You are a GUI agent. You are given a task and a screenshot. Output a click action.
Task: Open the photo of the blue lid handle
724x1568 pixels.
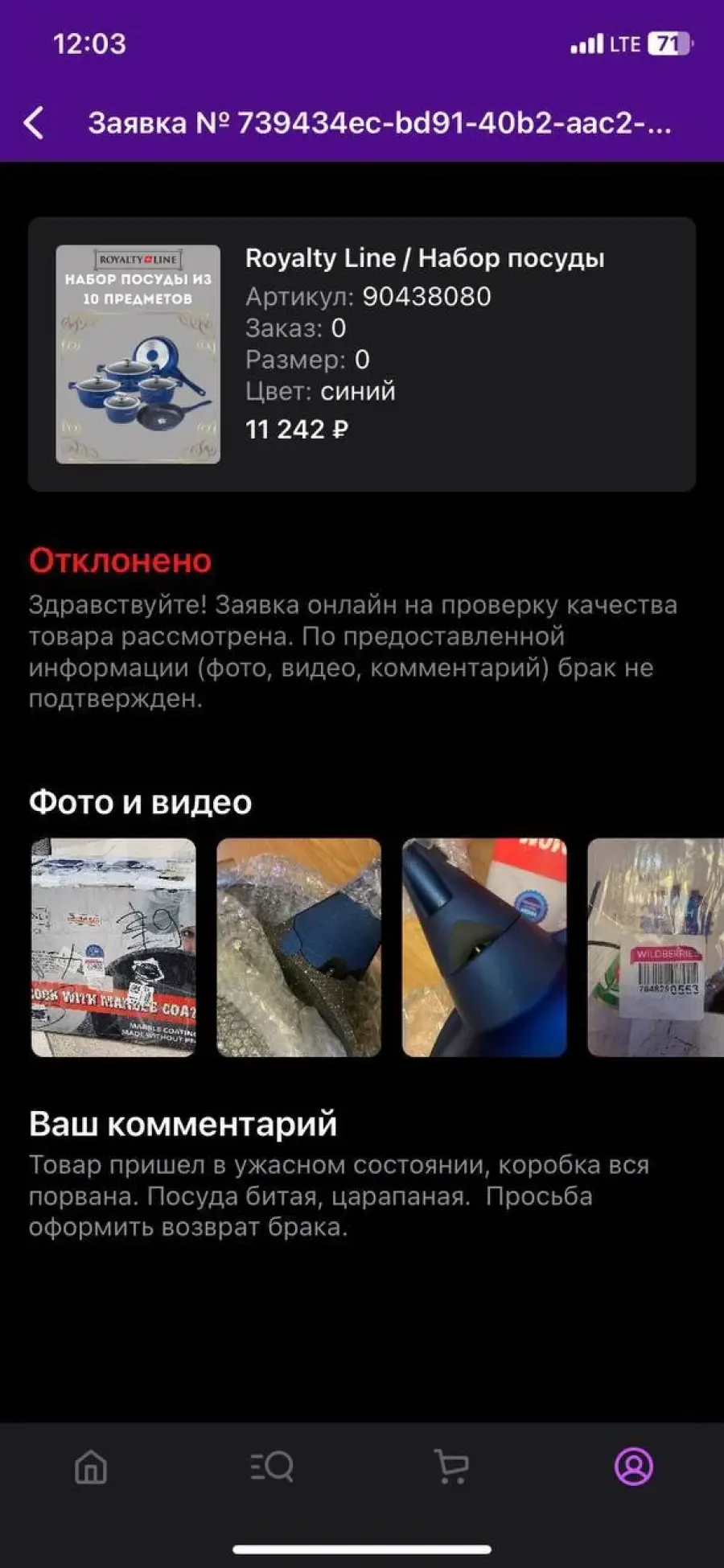point(484,947)
